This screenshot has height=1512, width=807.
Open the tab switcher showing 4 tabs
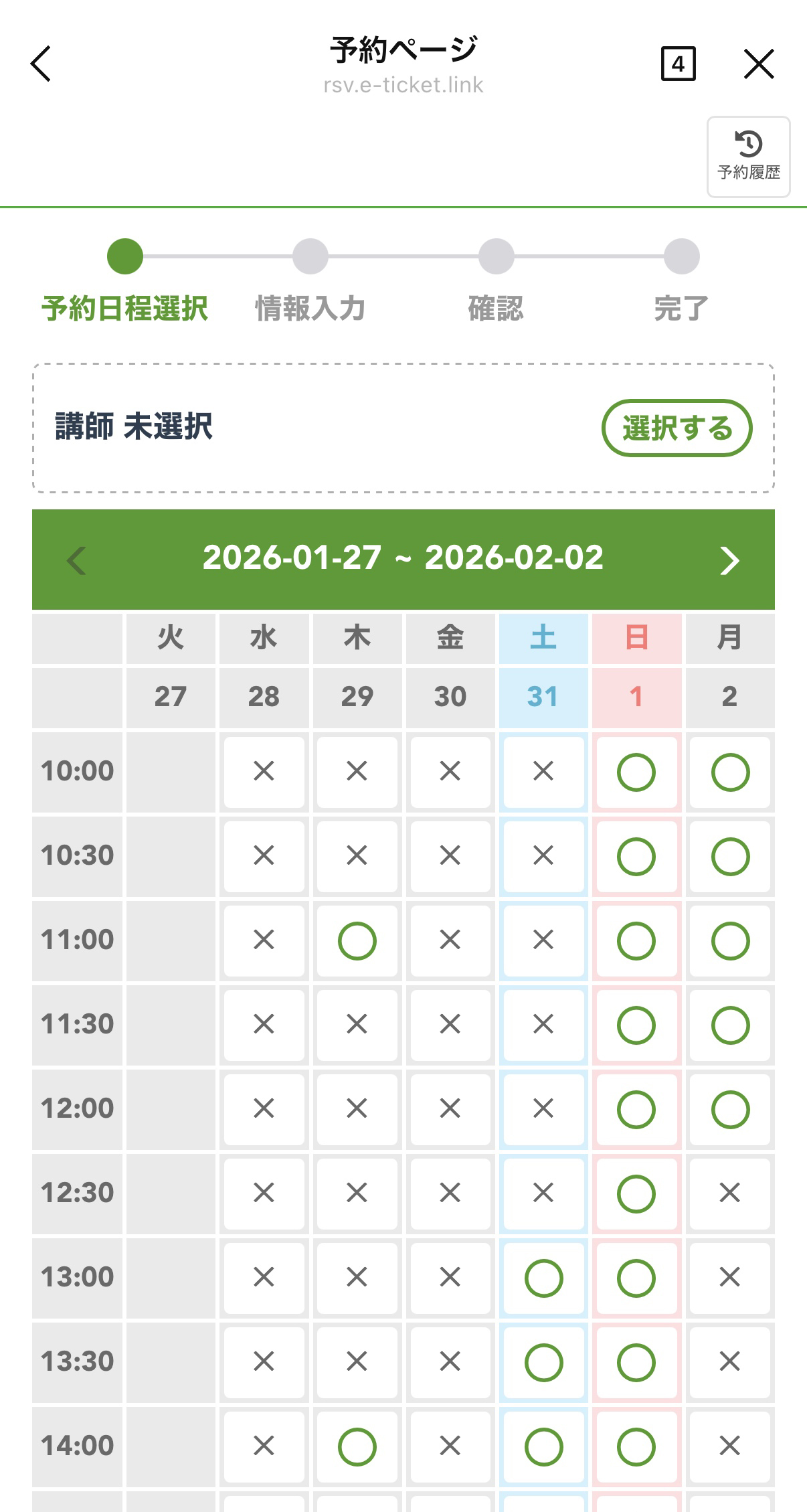[x=678, y=64]
